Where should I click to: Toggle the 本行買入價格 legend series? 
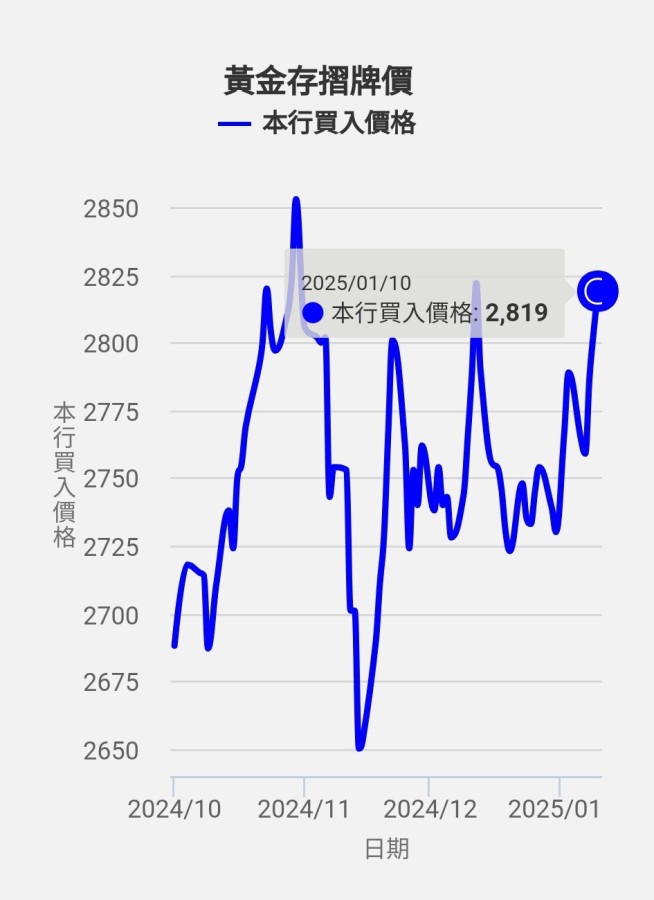coord(318,124)
